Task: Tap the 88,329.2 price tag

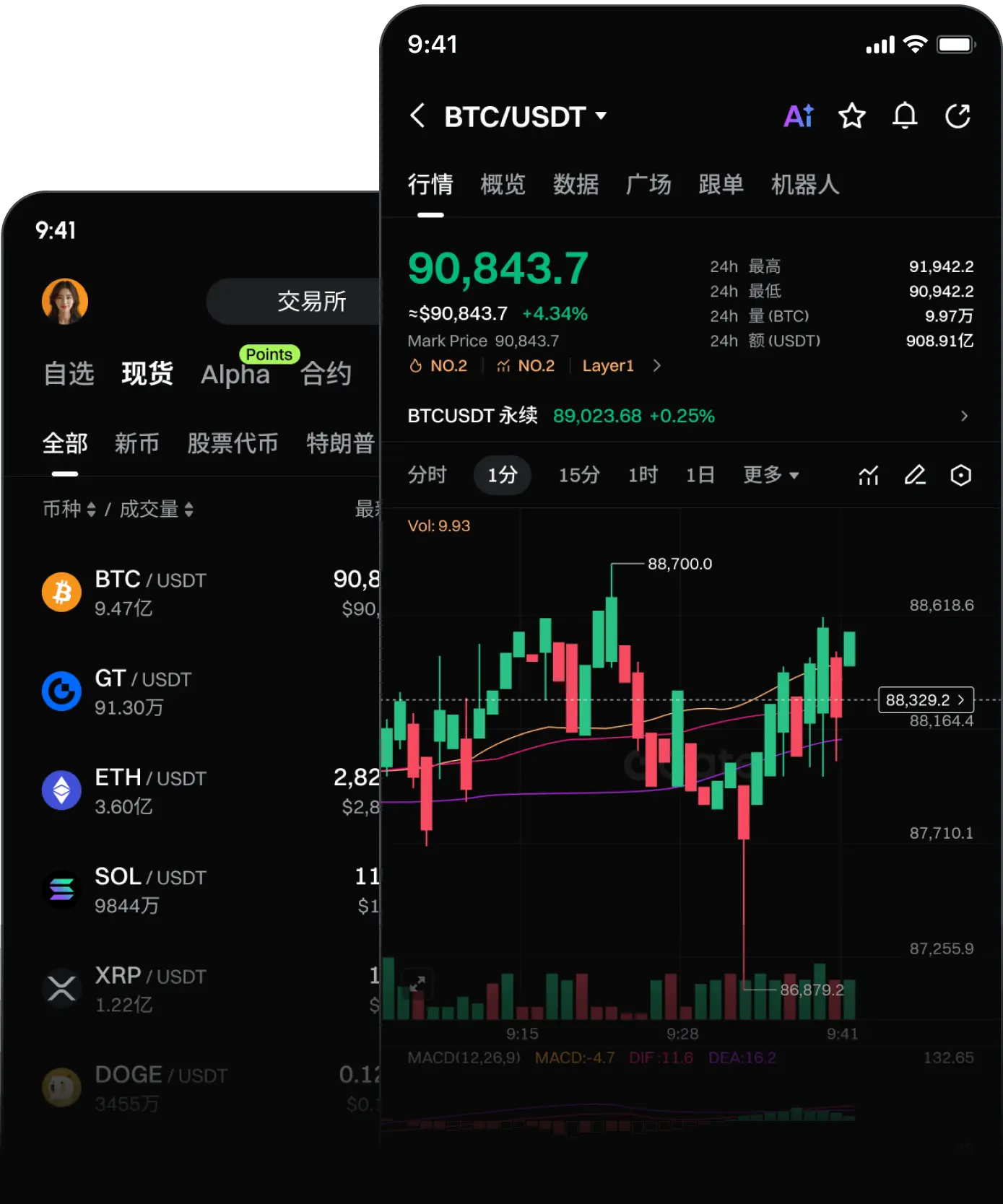Action: 926,699
